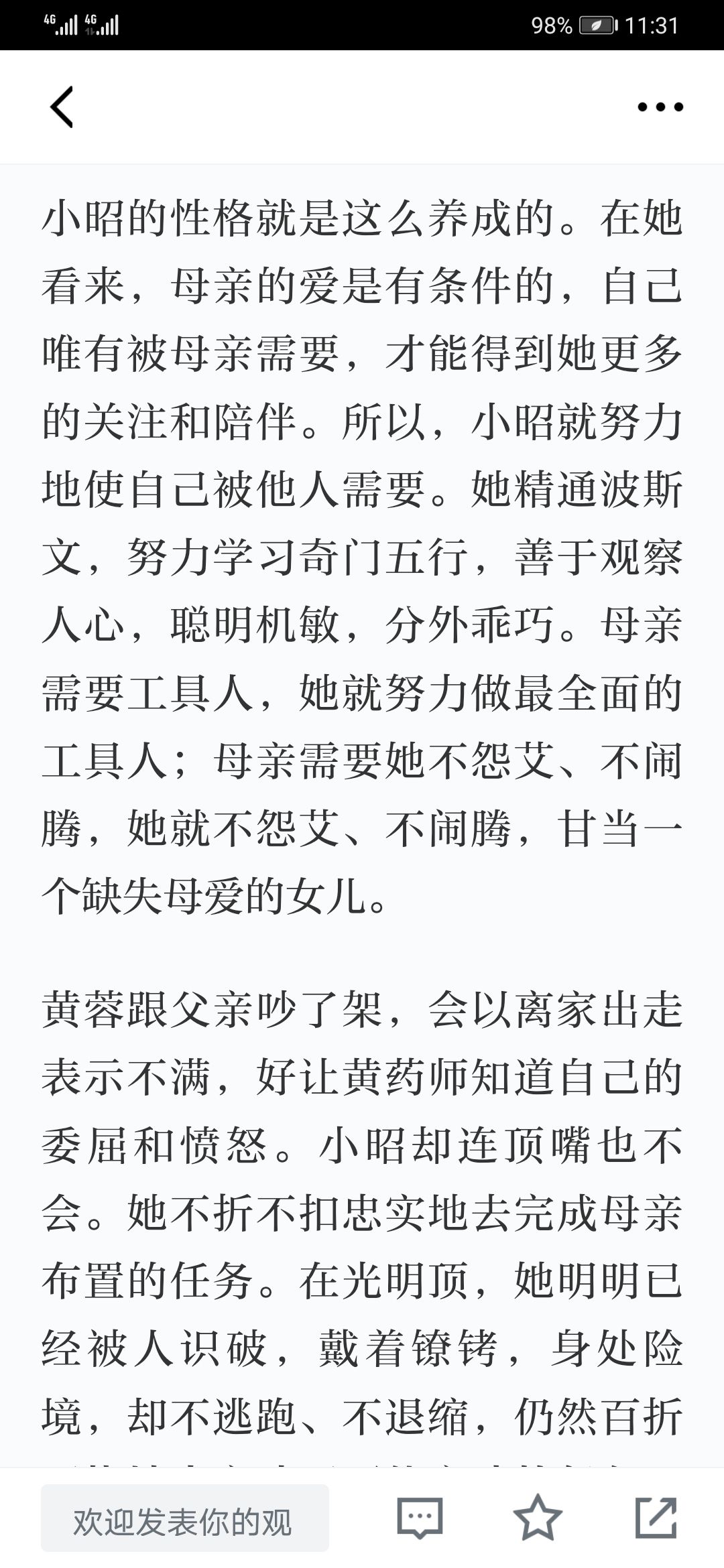The width and height of the screenshot is (724, 1568).
Task: Open the comments bubble icon
Action: pos(420,1518)
